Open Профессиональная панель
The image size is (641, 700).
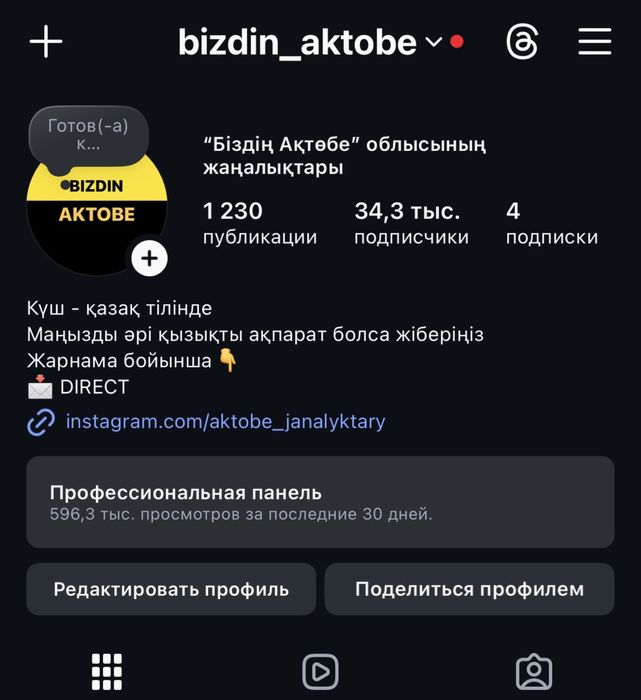320,502
